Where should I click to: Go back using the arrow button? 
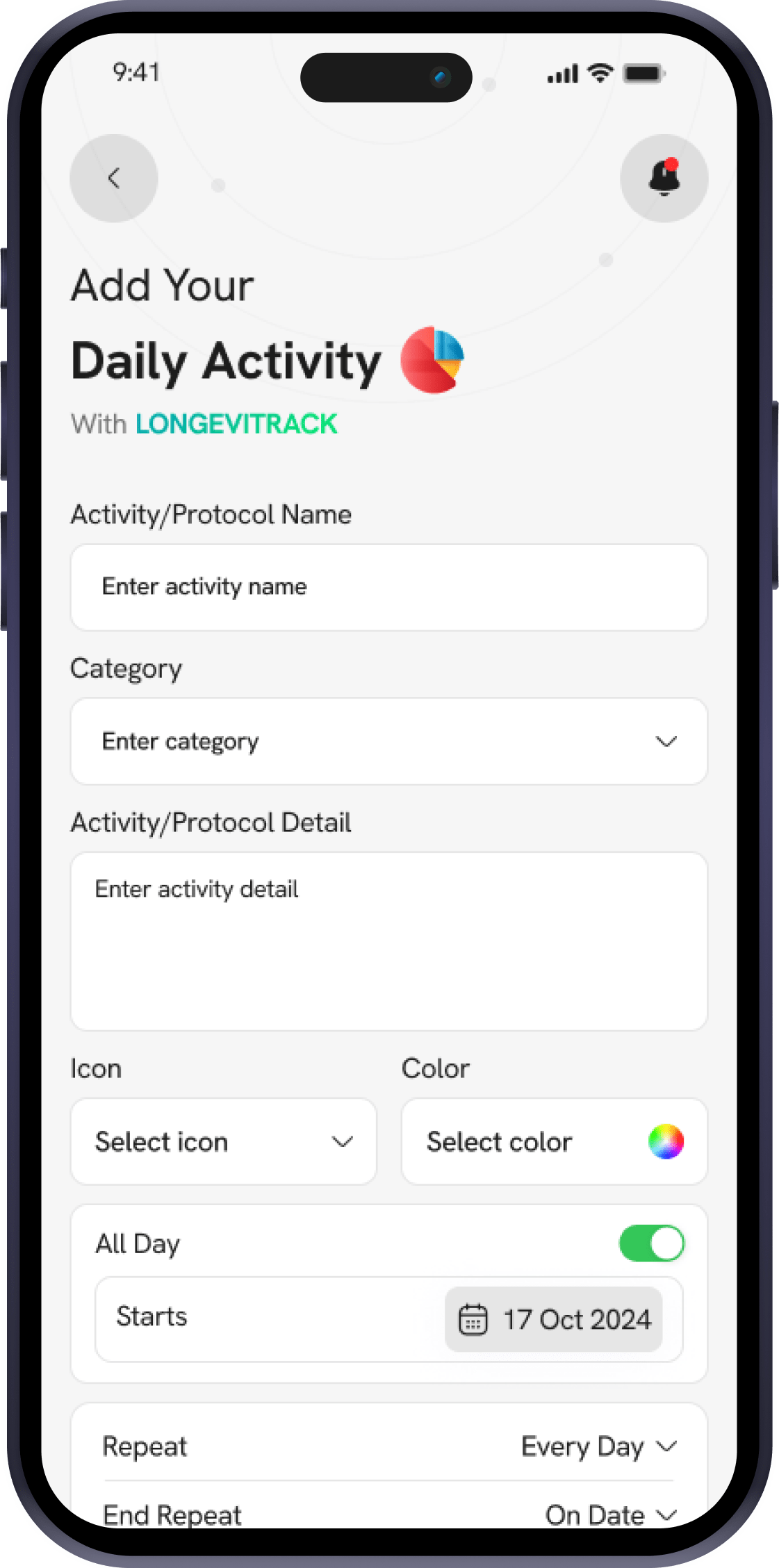[114, 178]
